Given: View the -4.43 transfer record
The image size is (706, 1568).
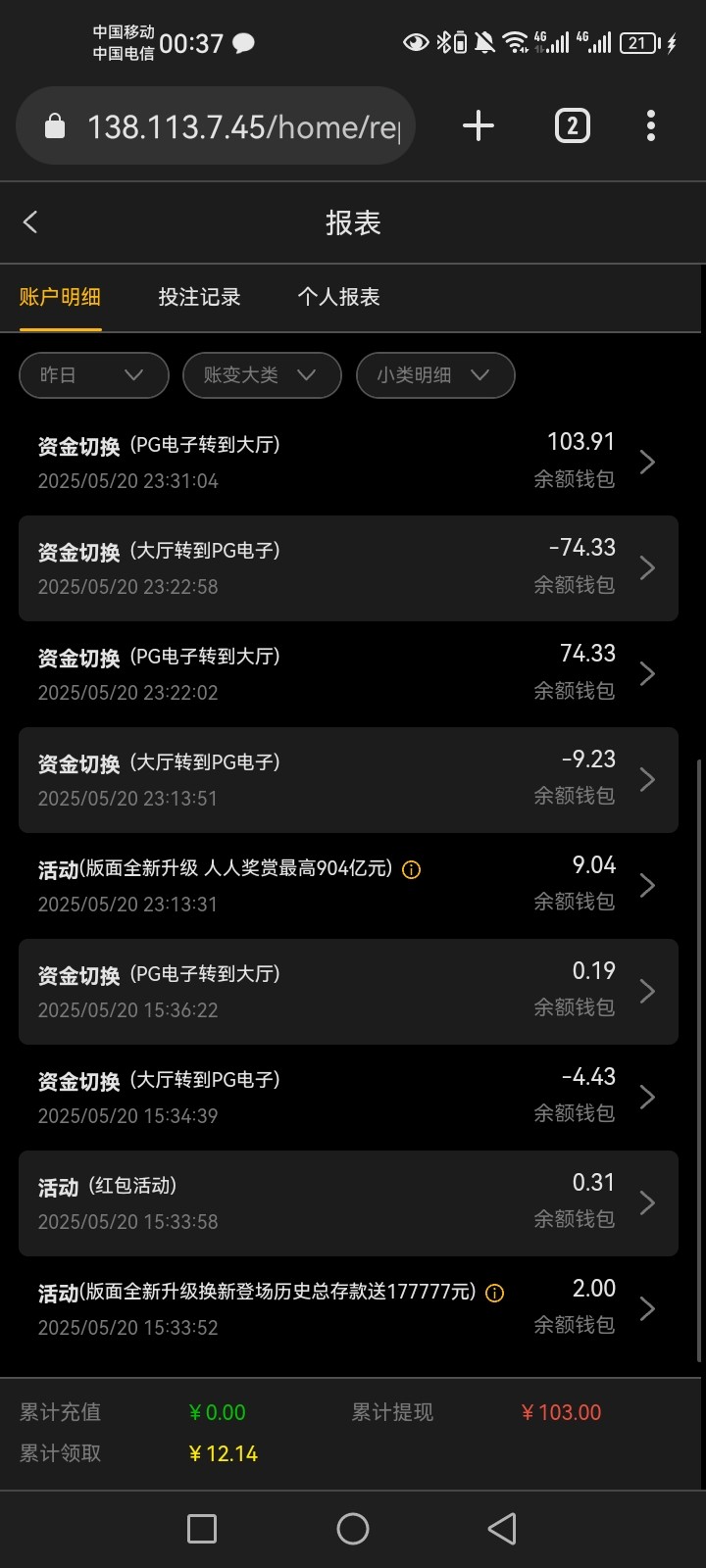Looking at the screenshot, I should 348,1098.
